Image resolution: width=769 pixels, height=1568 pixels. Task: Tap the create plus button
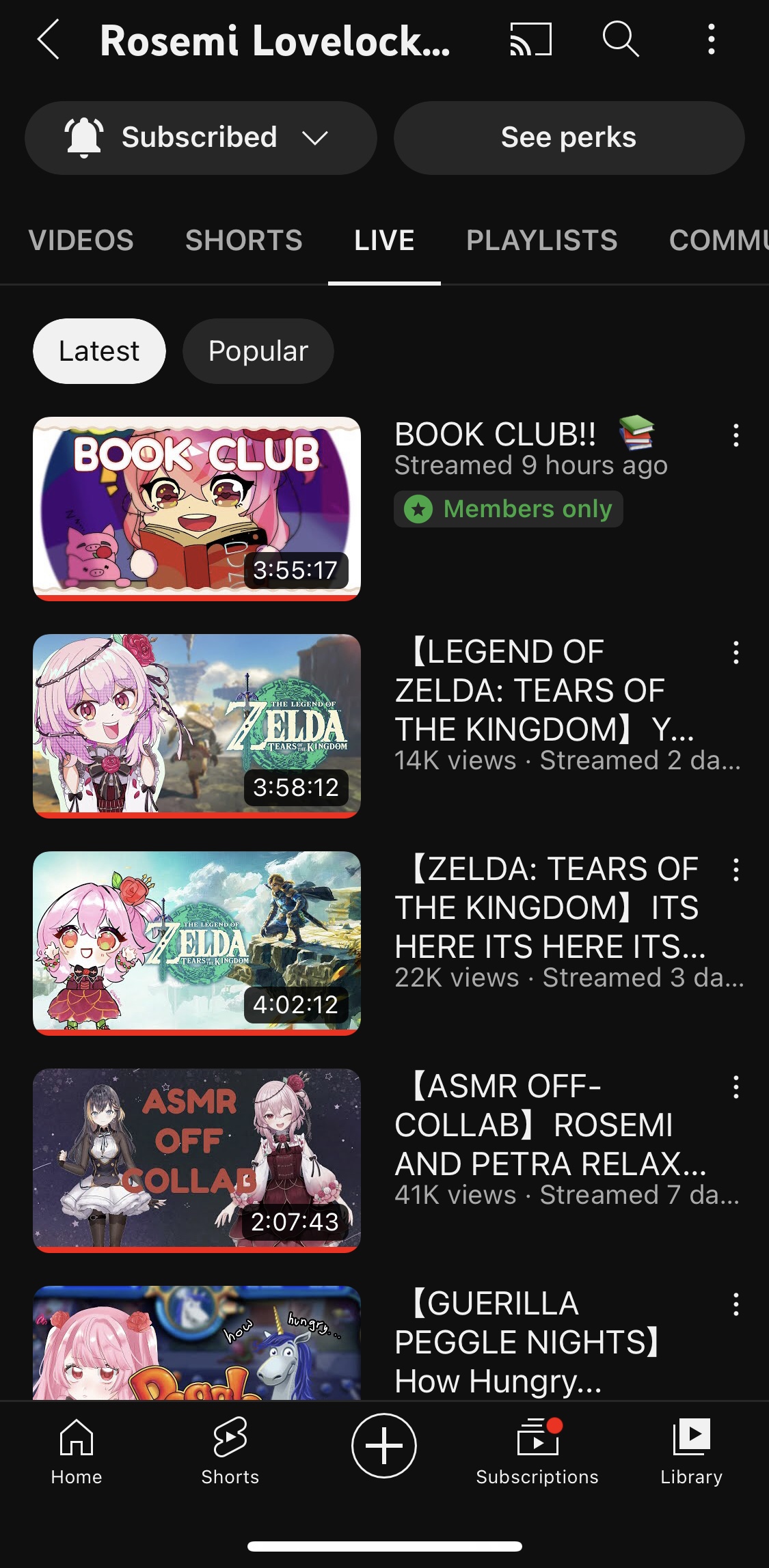click(x=384, y=1446)
